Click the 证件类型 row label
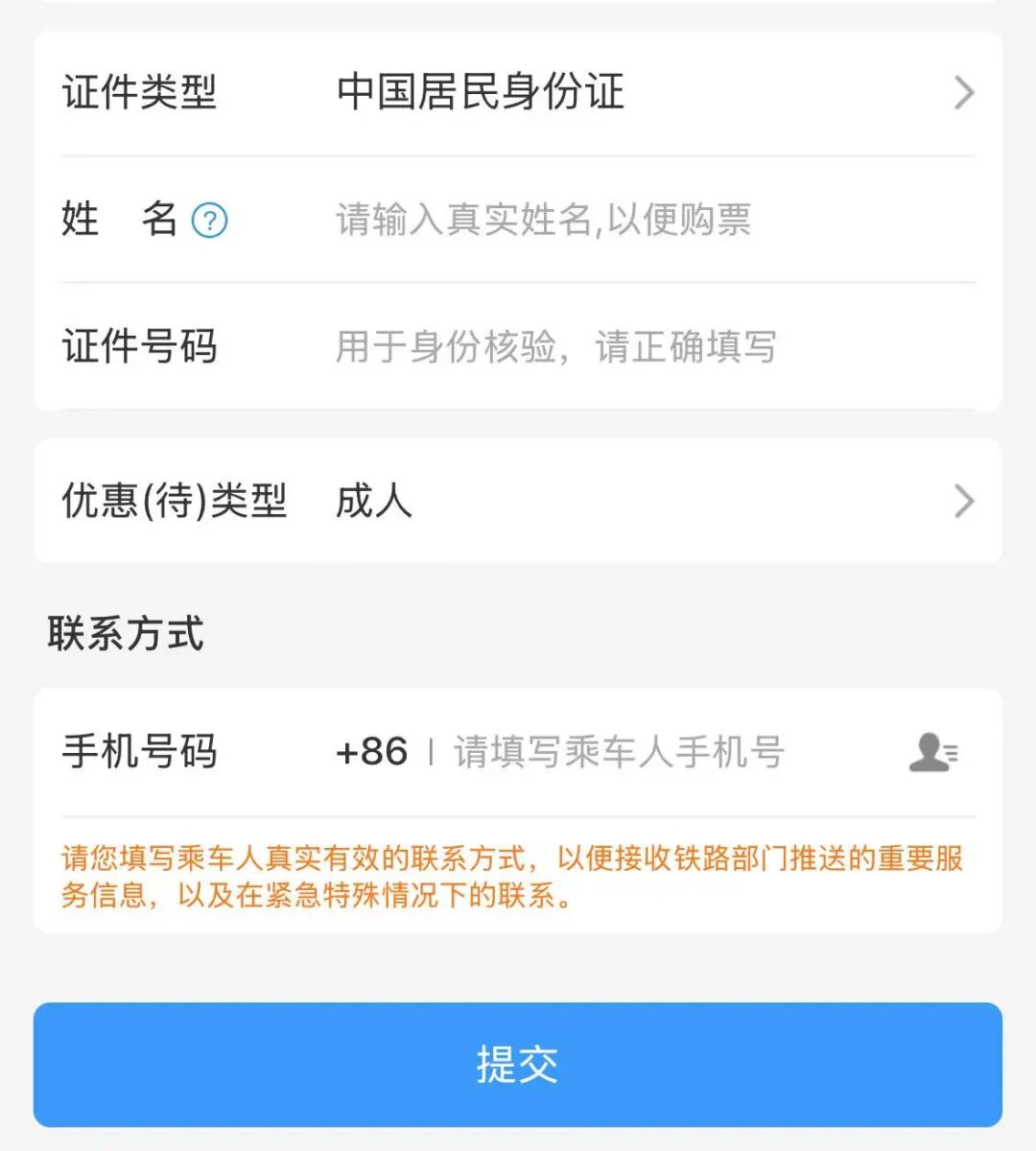 [x=137, y=92]
